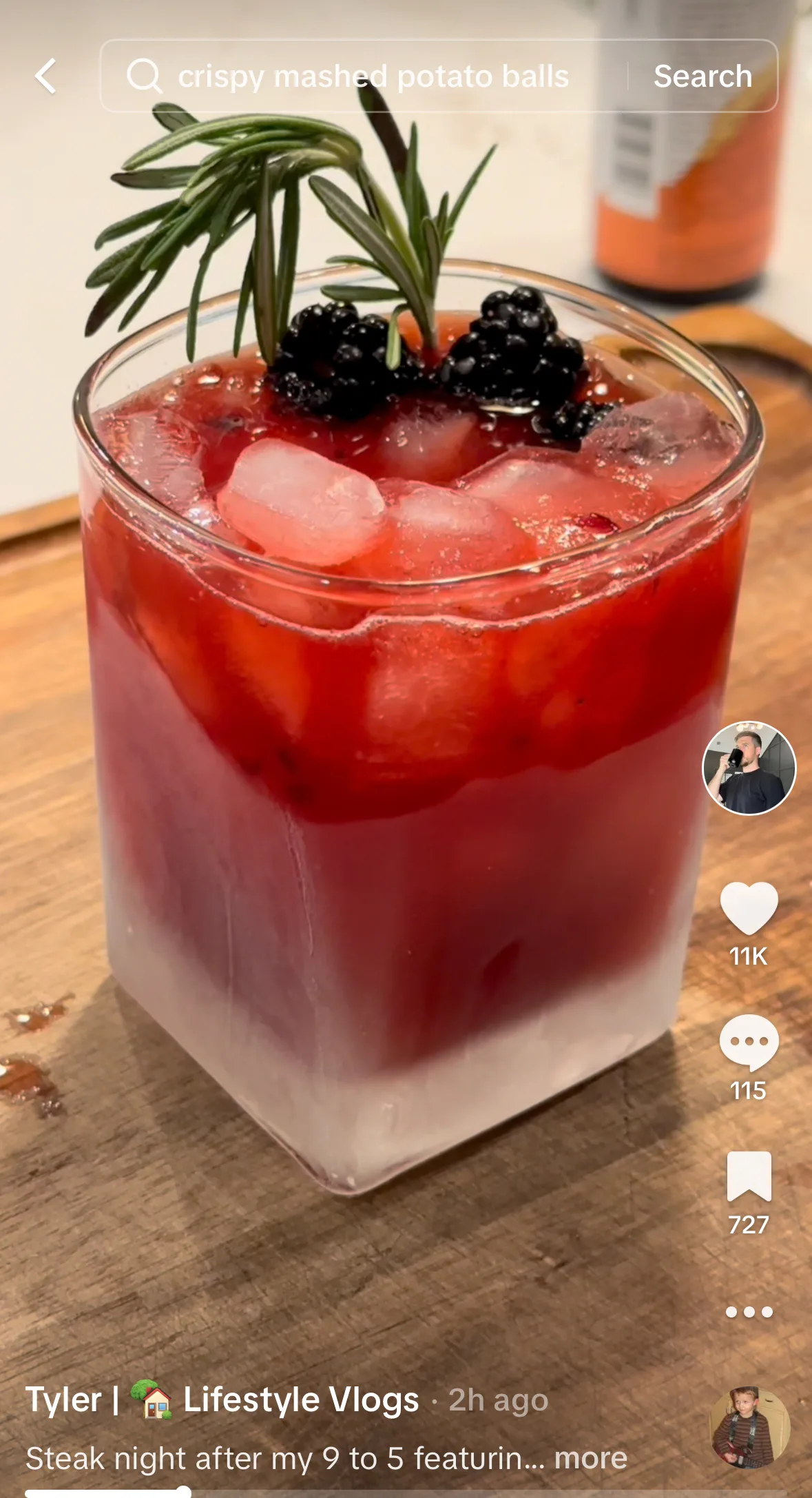Tap the Search button

tap(702, 76)
